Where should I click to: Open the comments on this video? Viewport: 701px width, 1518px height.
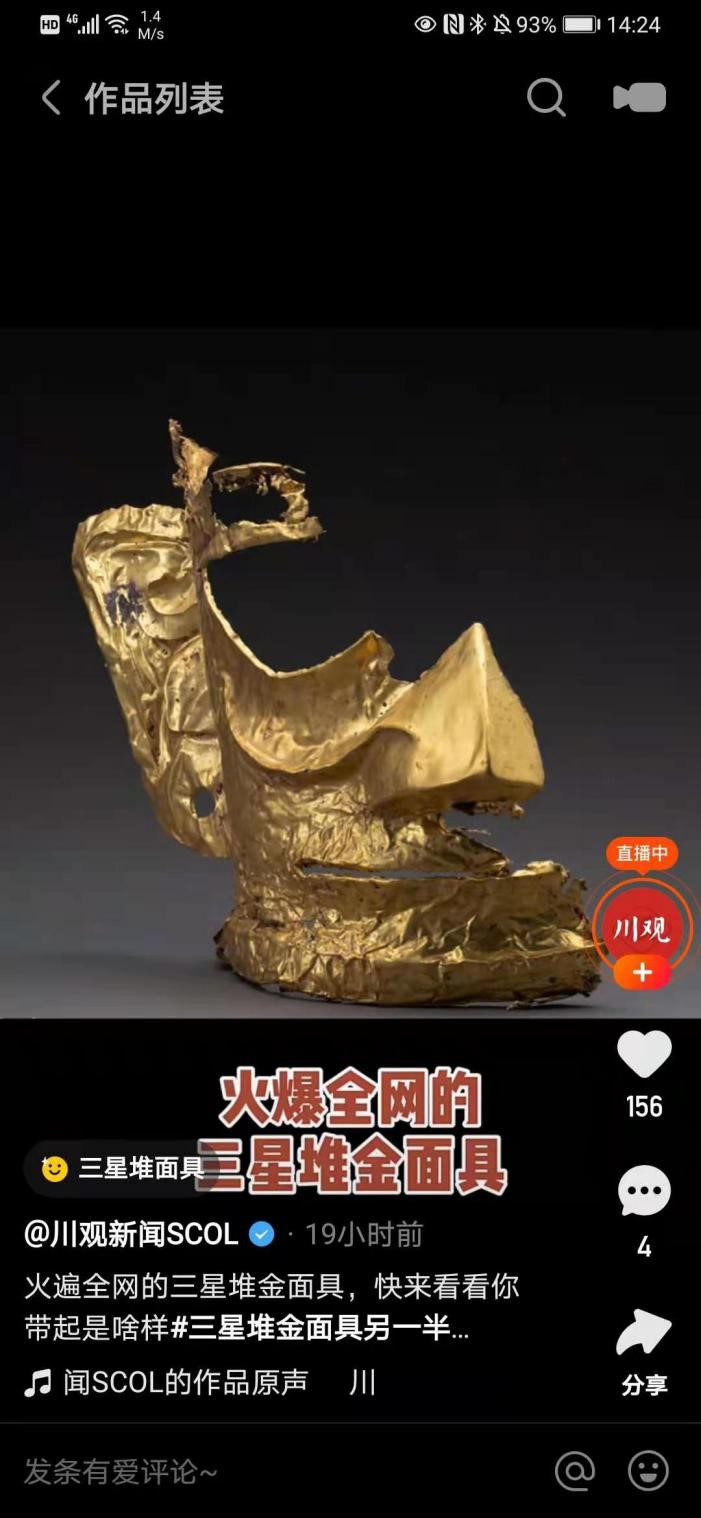pyautogui.click(x=644, y=1191)
